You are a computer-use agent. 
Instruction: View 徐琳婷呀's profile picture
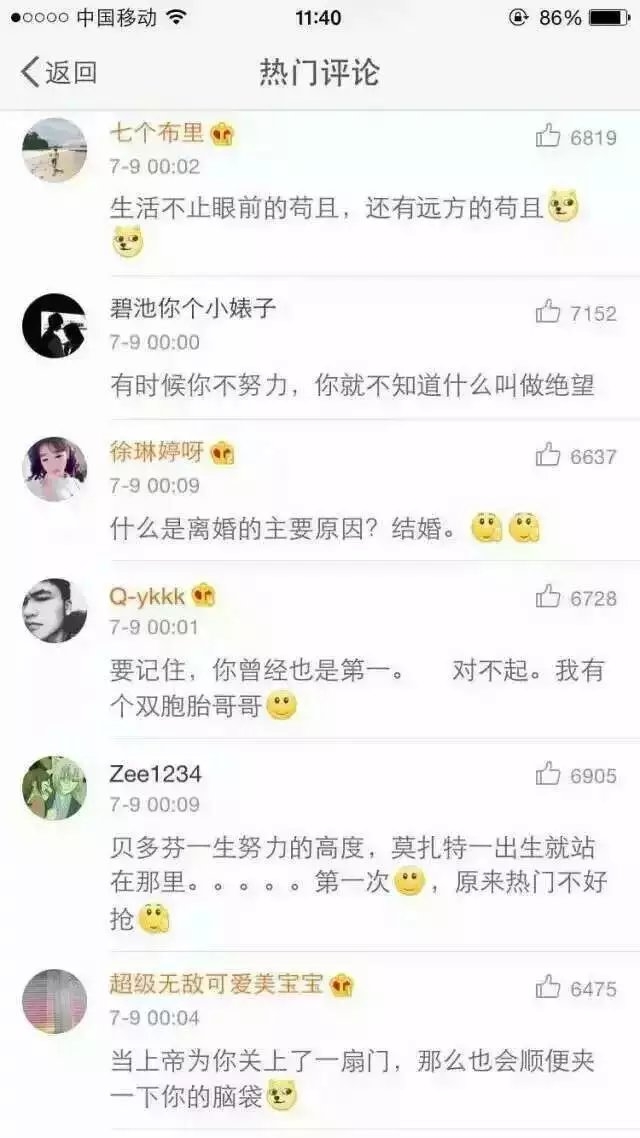[x=55, y=469]
